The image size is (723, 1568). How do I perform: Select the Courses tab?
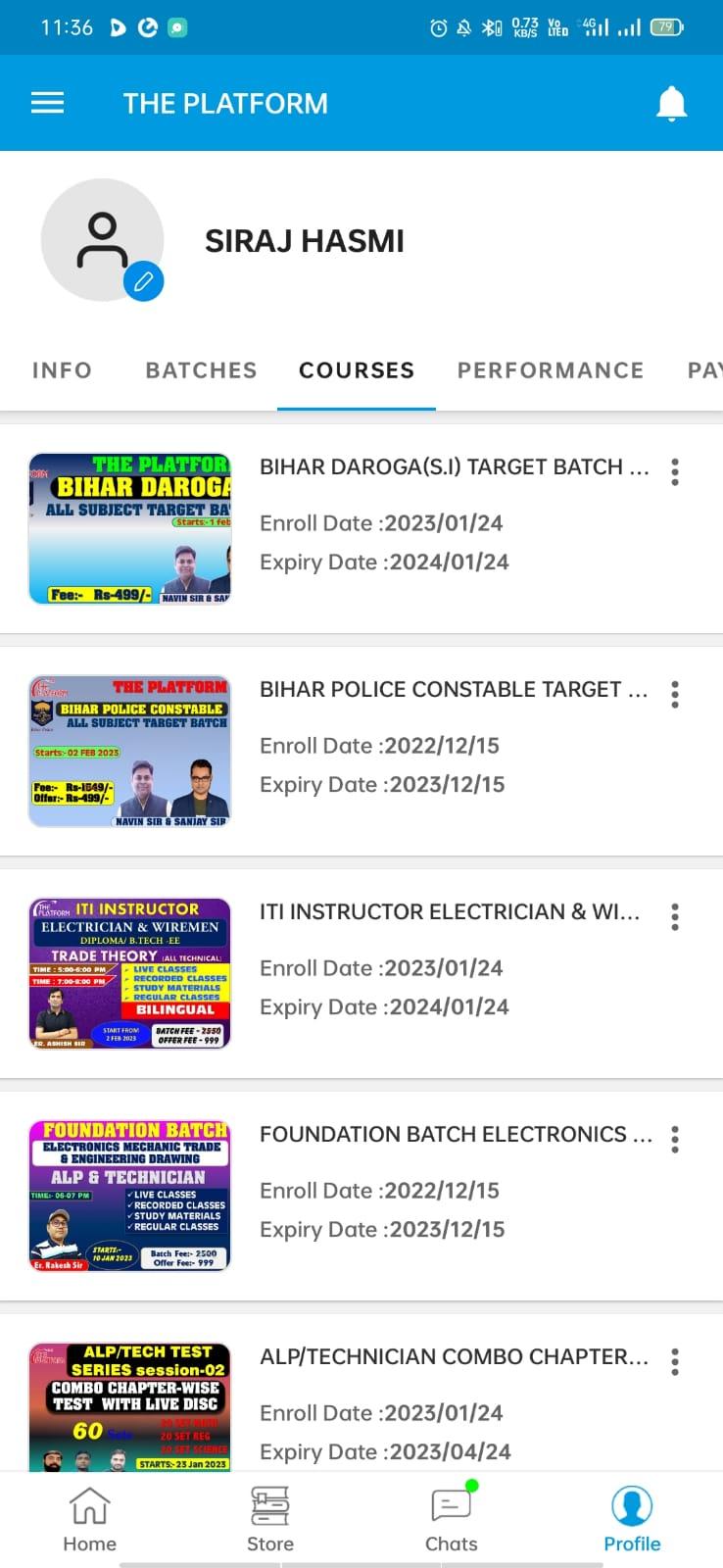[357, 370]
